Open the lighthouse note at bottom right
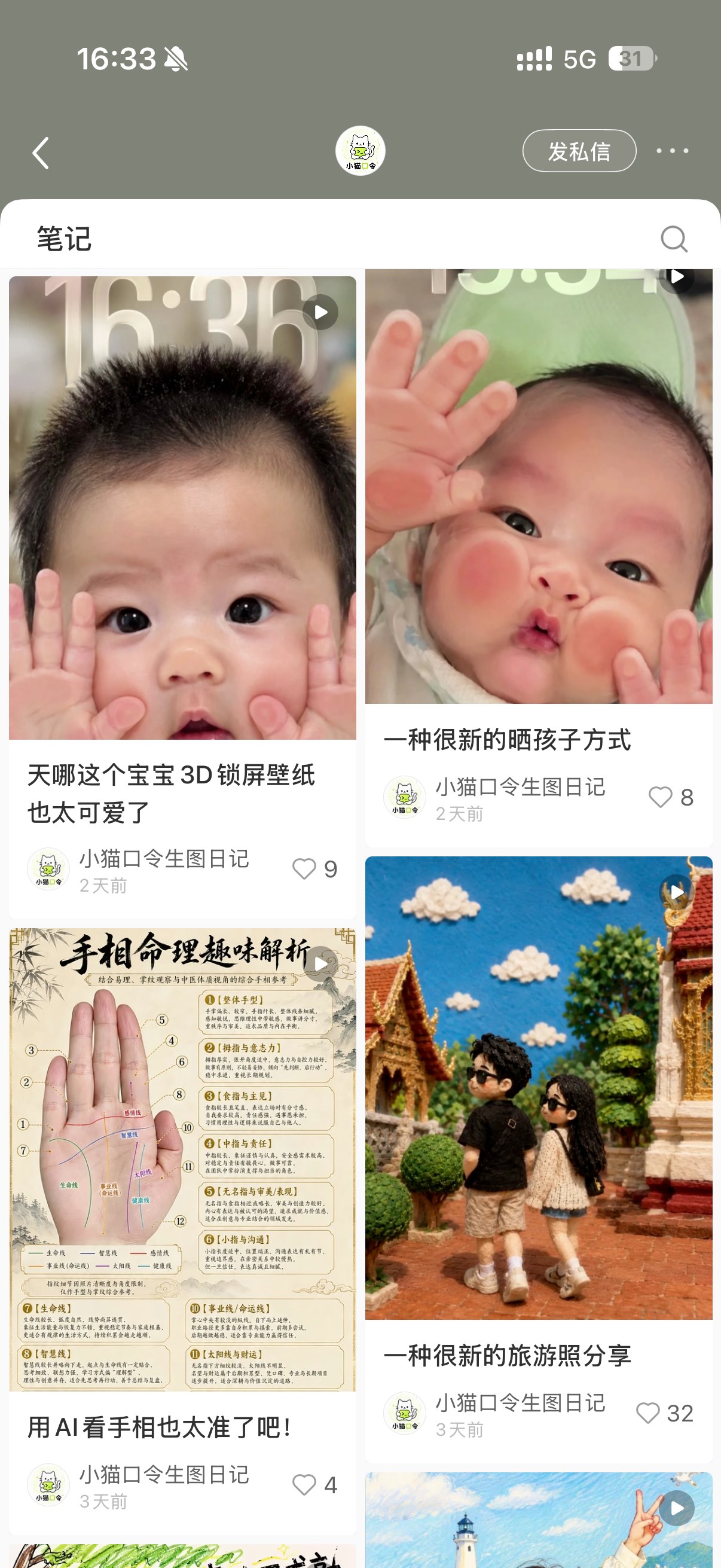721x1568 pixels. pyautogui.click(x=539, y=1520)
